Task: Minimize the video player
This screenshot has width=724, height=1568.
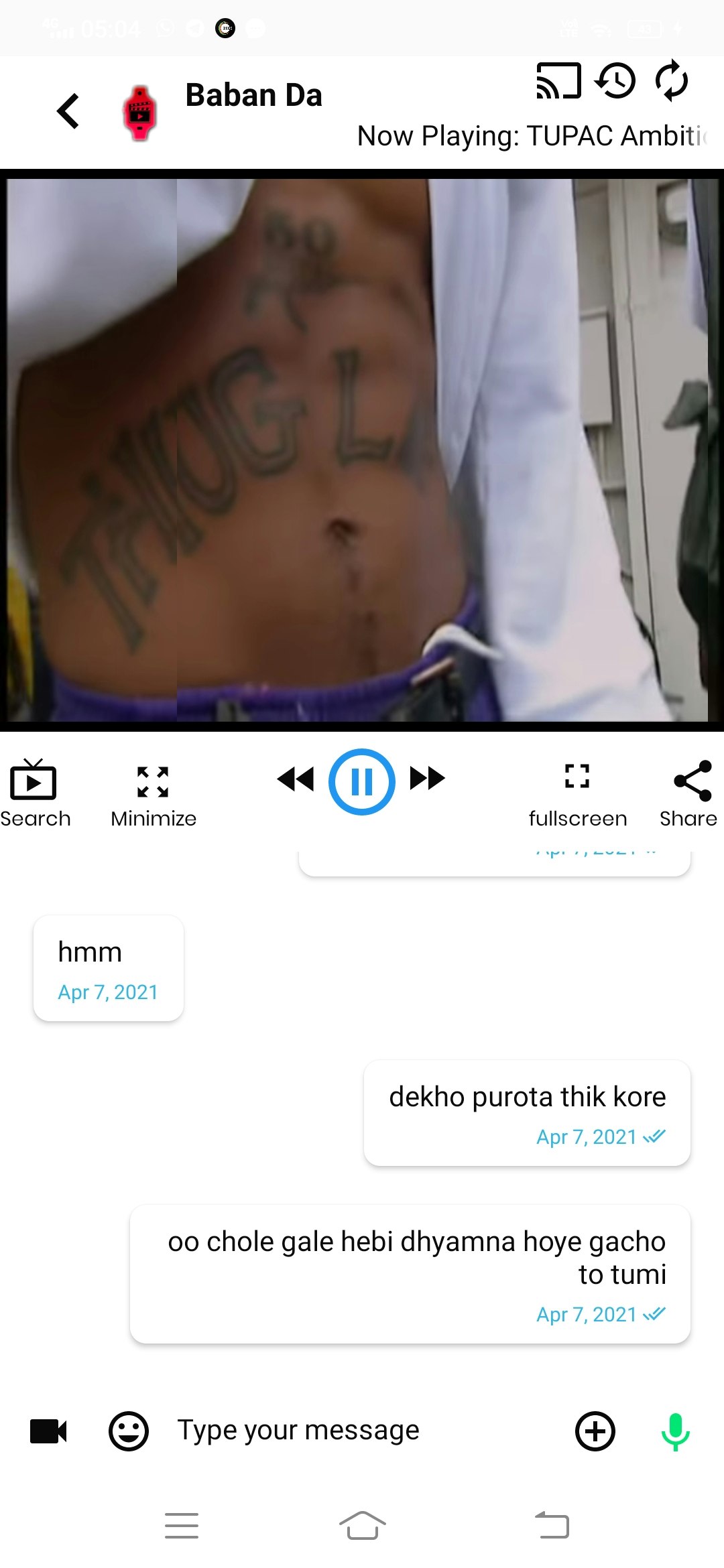Action: [153, 793]
